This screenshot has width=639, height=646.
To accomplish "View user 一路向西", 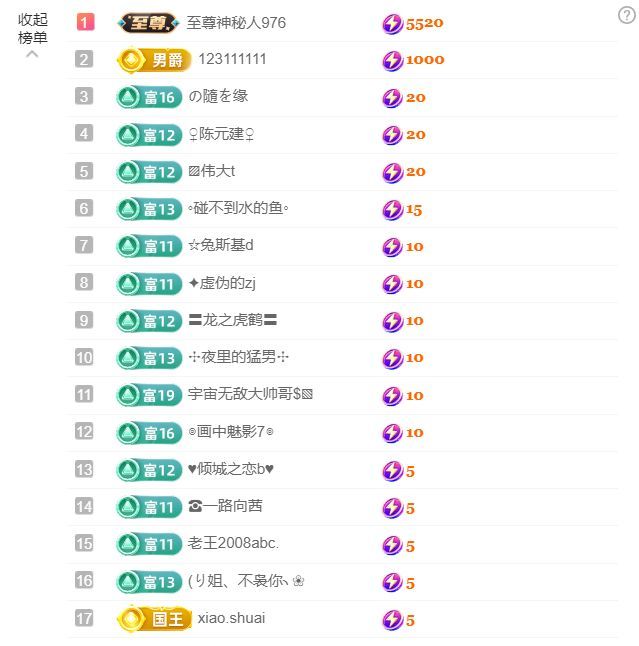I will (x=225, y=507).
